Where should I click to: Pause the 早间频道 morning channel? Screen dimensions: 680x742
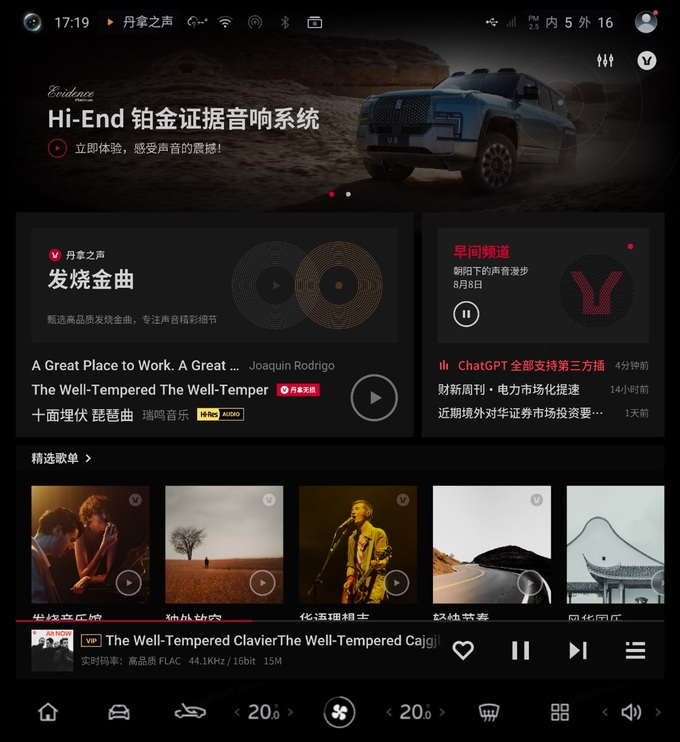click(x=466, y=314)
